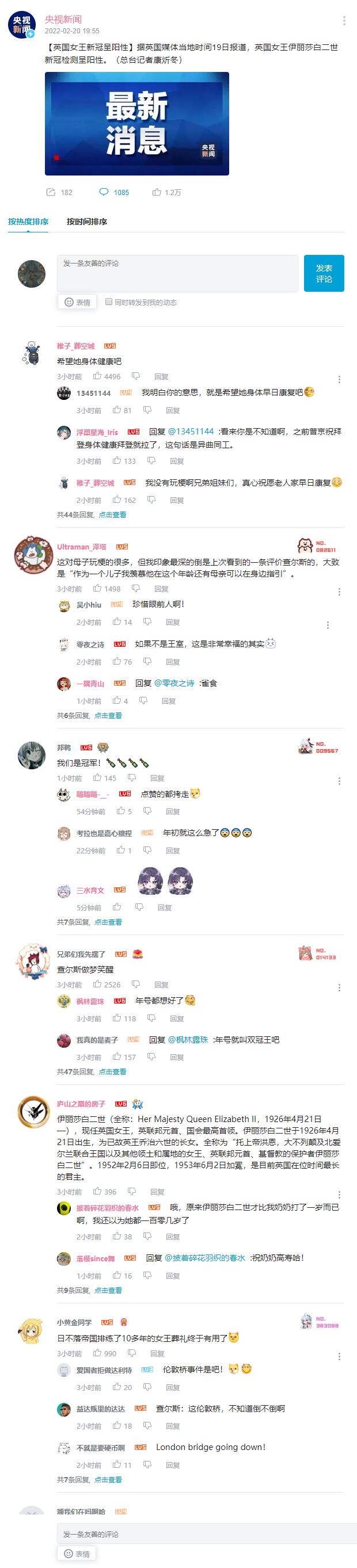
Task: Open the mentioned user @13451144
Action: click(191, 431)
